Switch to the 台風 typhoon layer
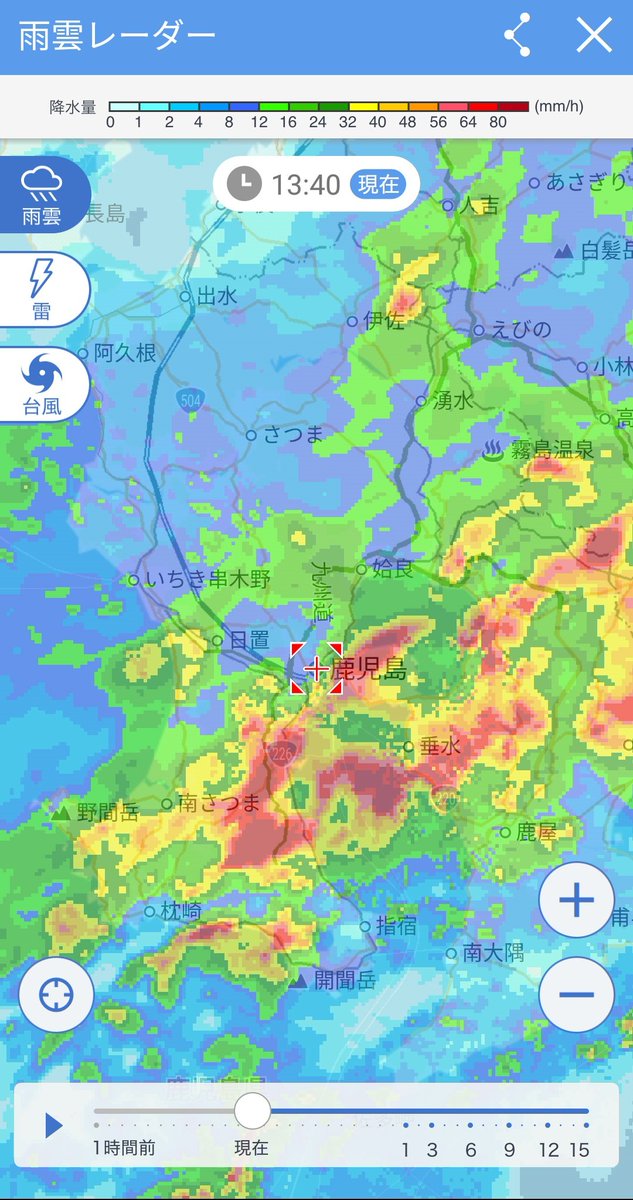 43,385
